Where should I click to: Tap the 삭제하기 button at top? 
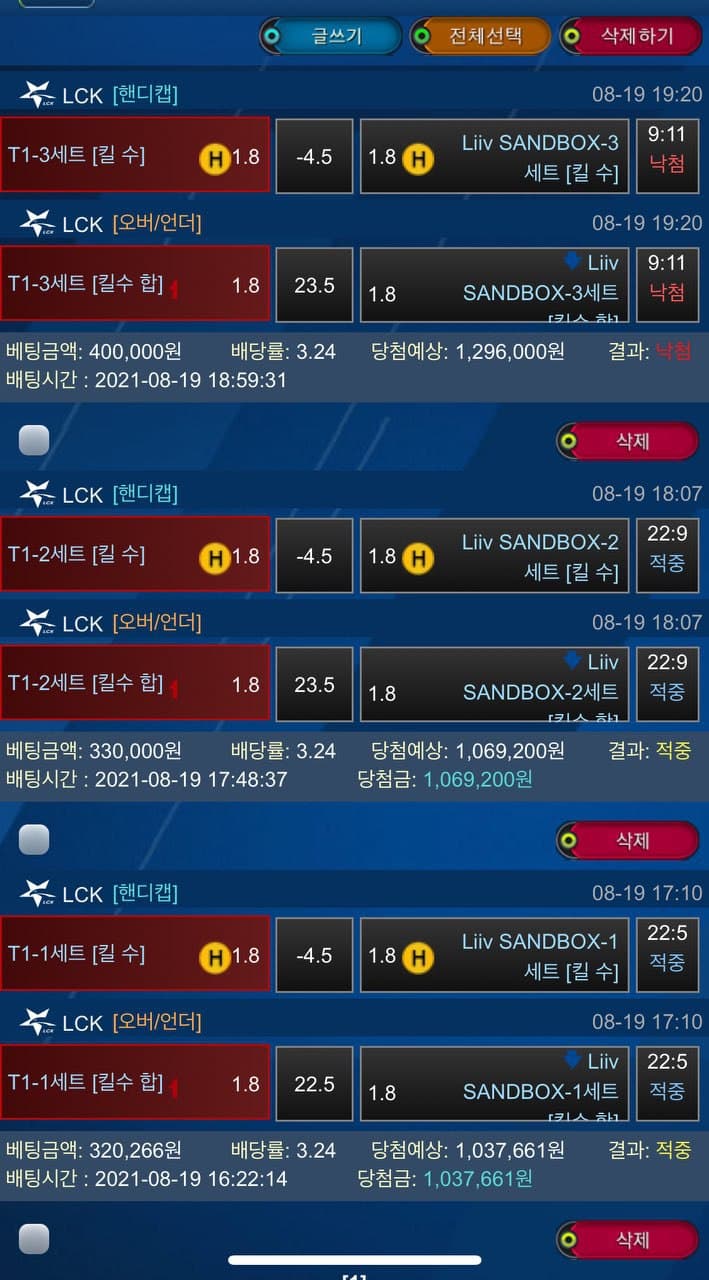pyautogui.click(x=630, y=37)
